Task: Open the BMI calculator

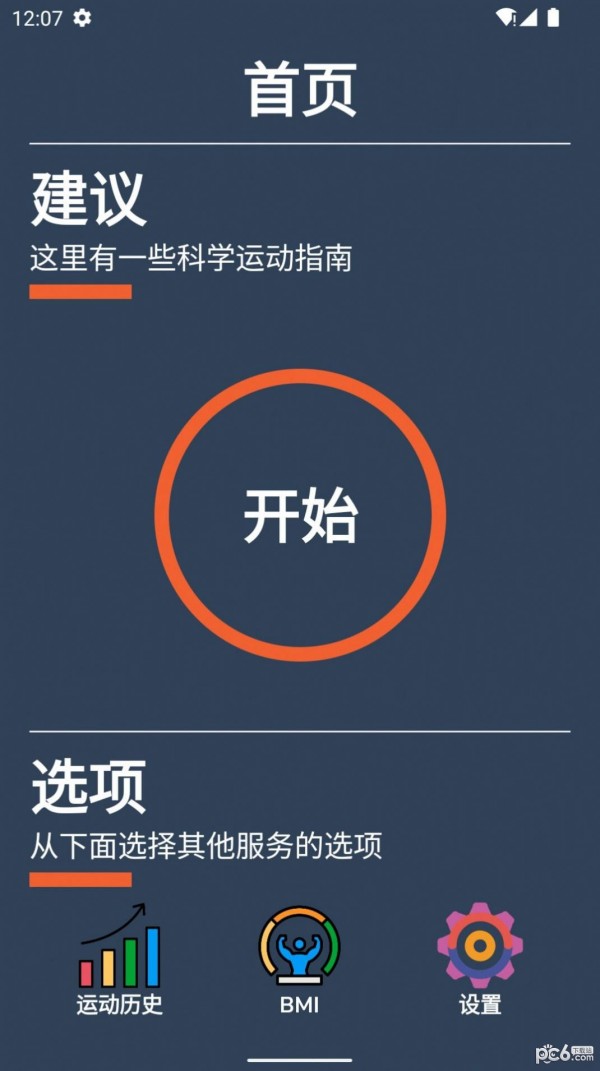Action: [x=299, y=959]
